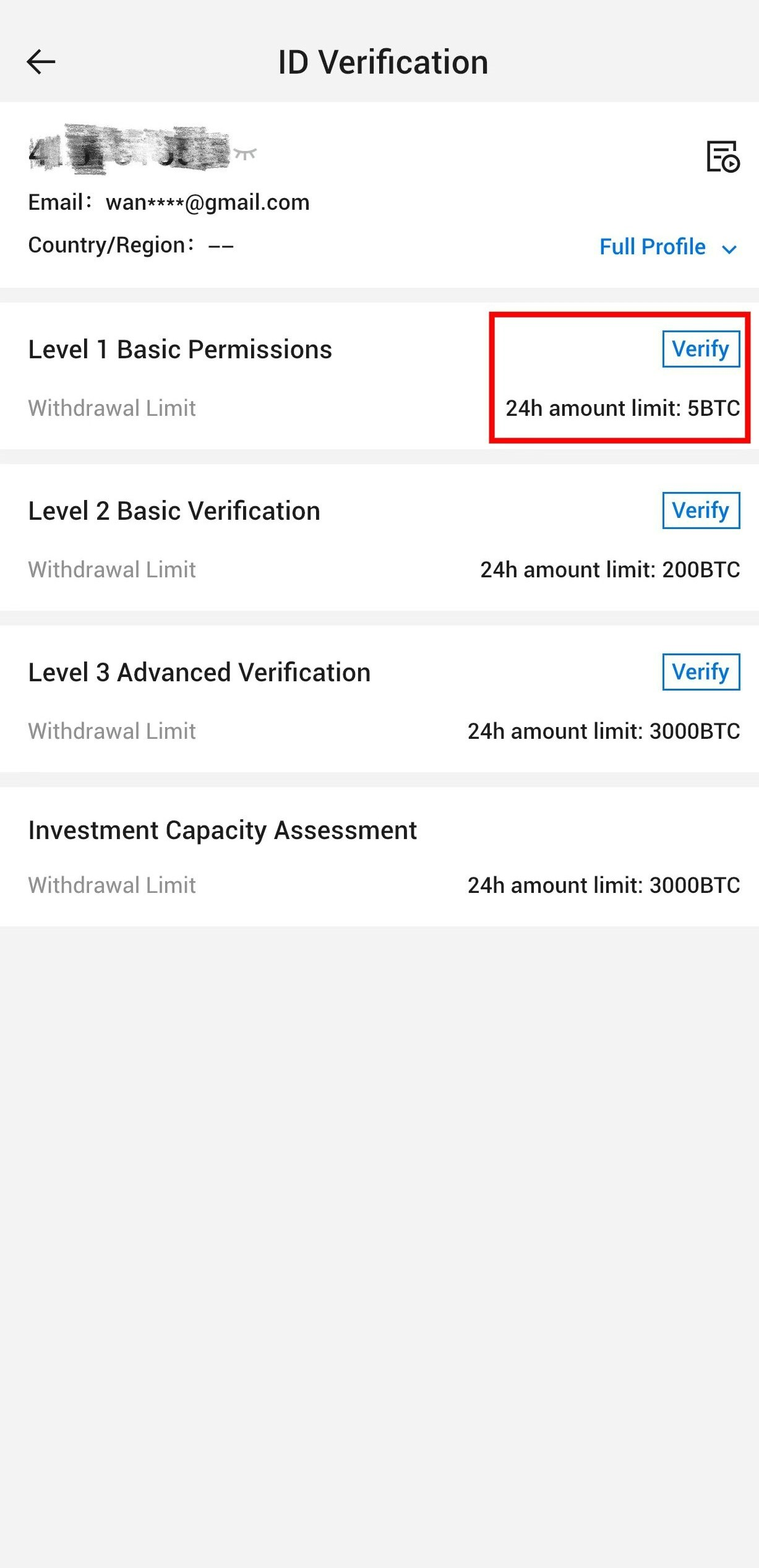The height and width of the screenshot is (1568, 759).
Task: Expand the Full Profile section
Action: (667, 247)
